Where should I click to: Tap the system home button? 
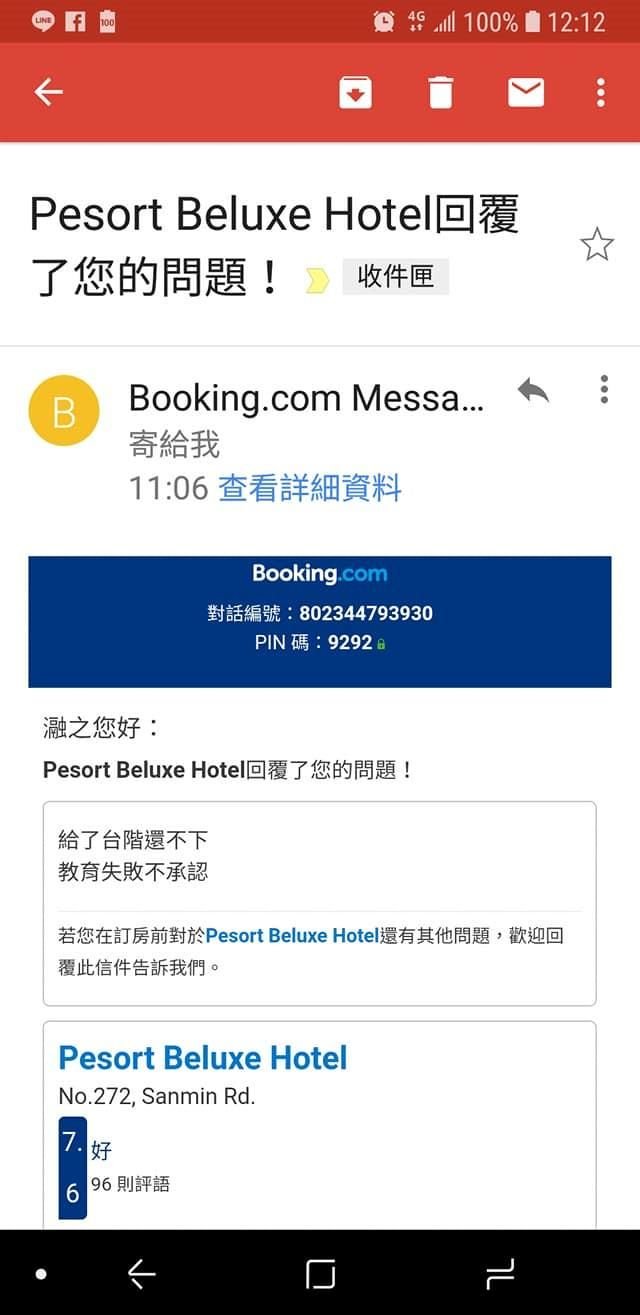pos(320,1274)
